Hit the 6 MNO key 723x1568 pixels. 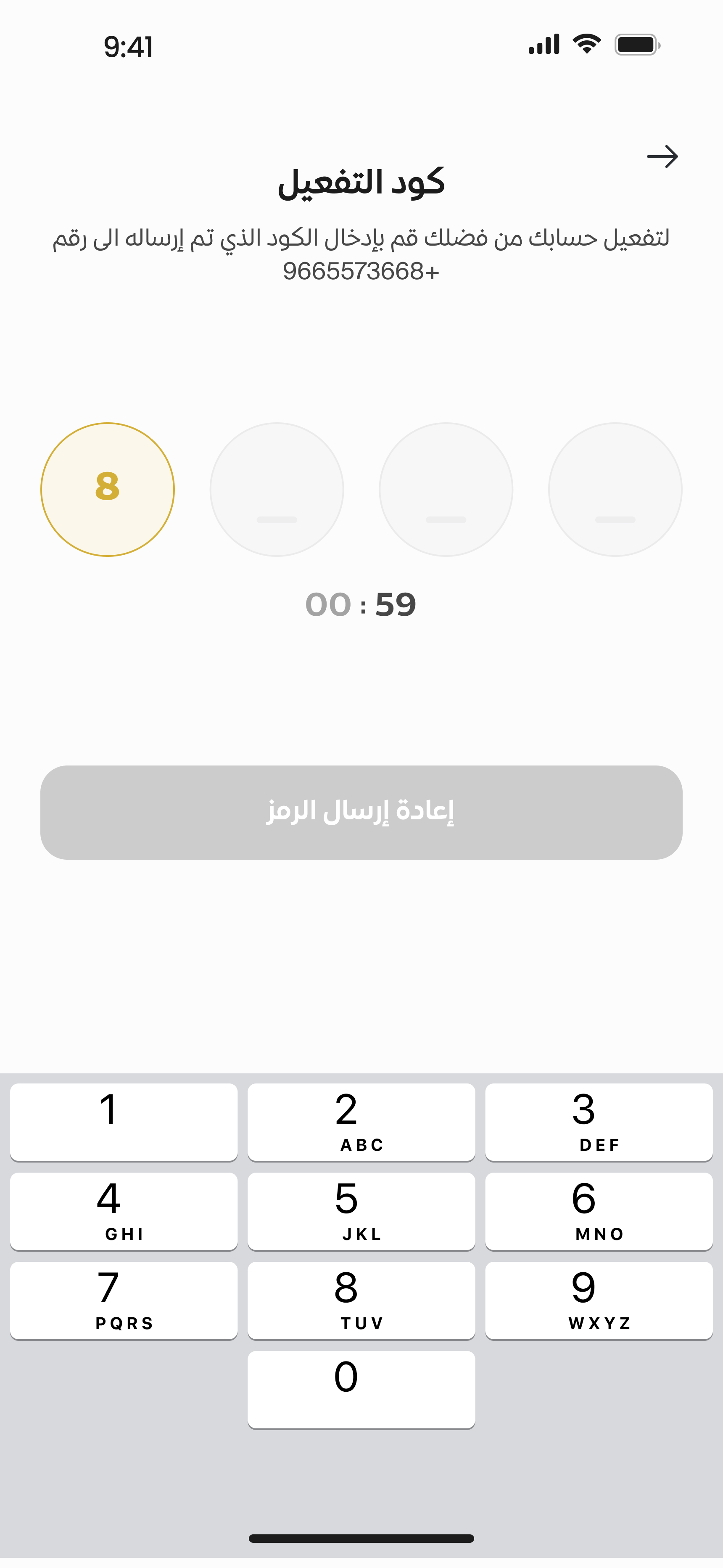pos(599,1210)
